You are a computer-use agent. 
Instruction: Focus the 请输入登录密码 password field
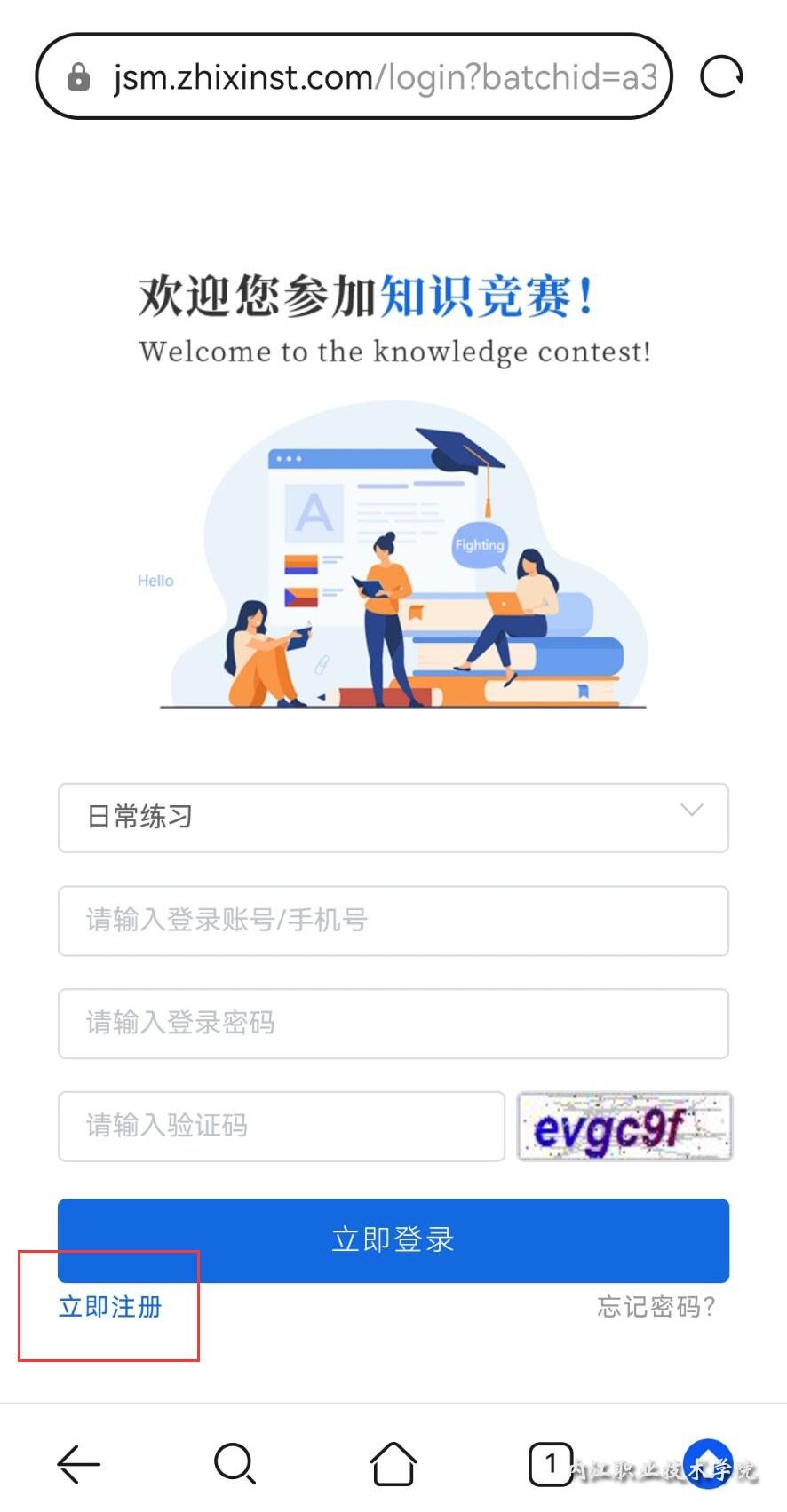pos(393,1024)
